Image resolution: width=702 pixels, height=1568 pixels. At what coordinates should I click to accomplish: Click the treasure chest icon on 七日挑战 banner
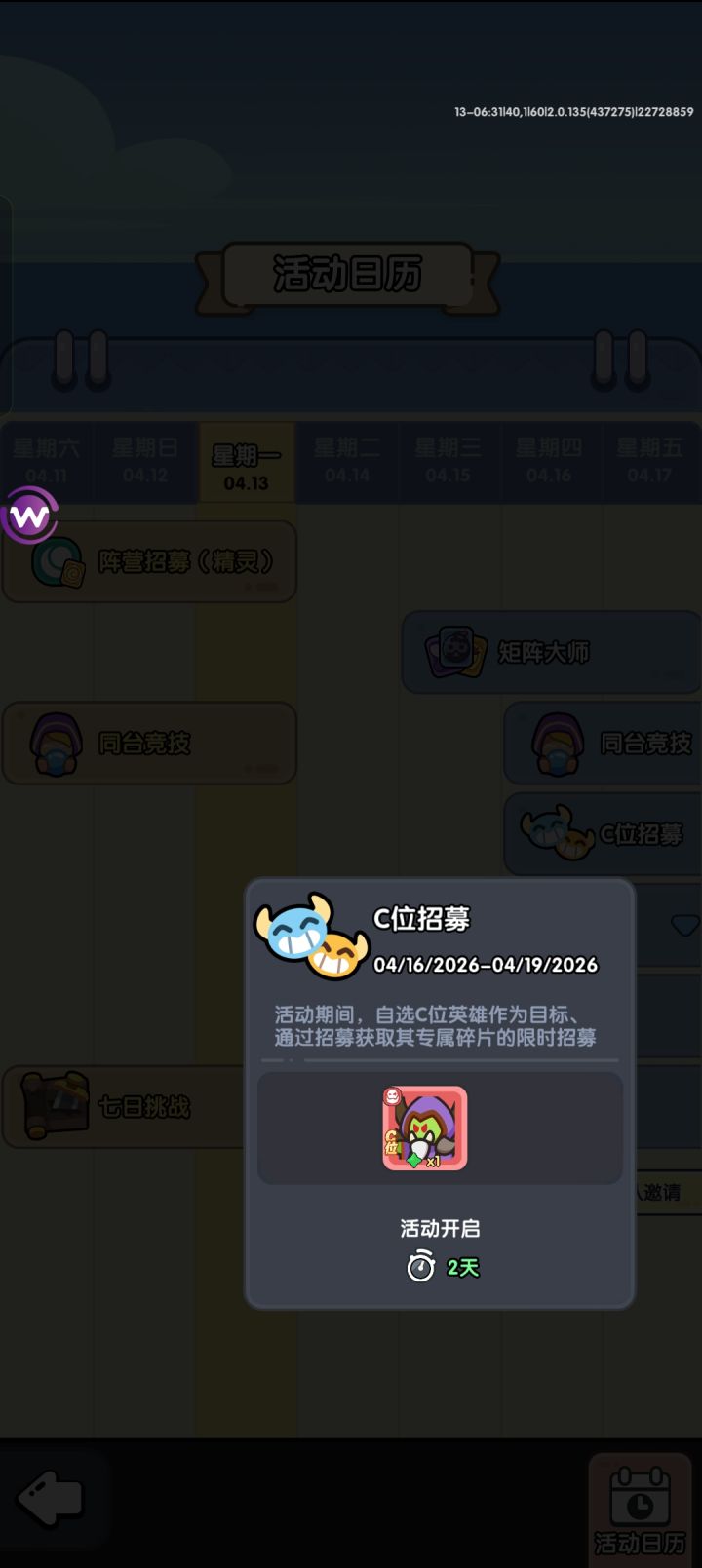point(57,1106)
